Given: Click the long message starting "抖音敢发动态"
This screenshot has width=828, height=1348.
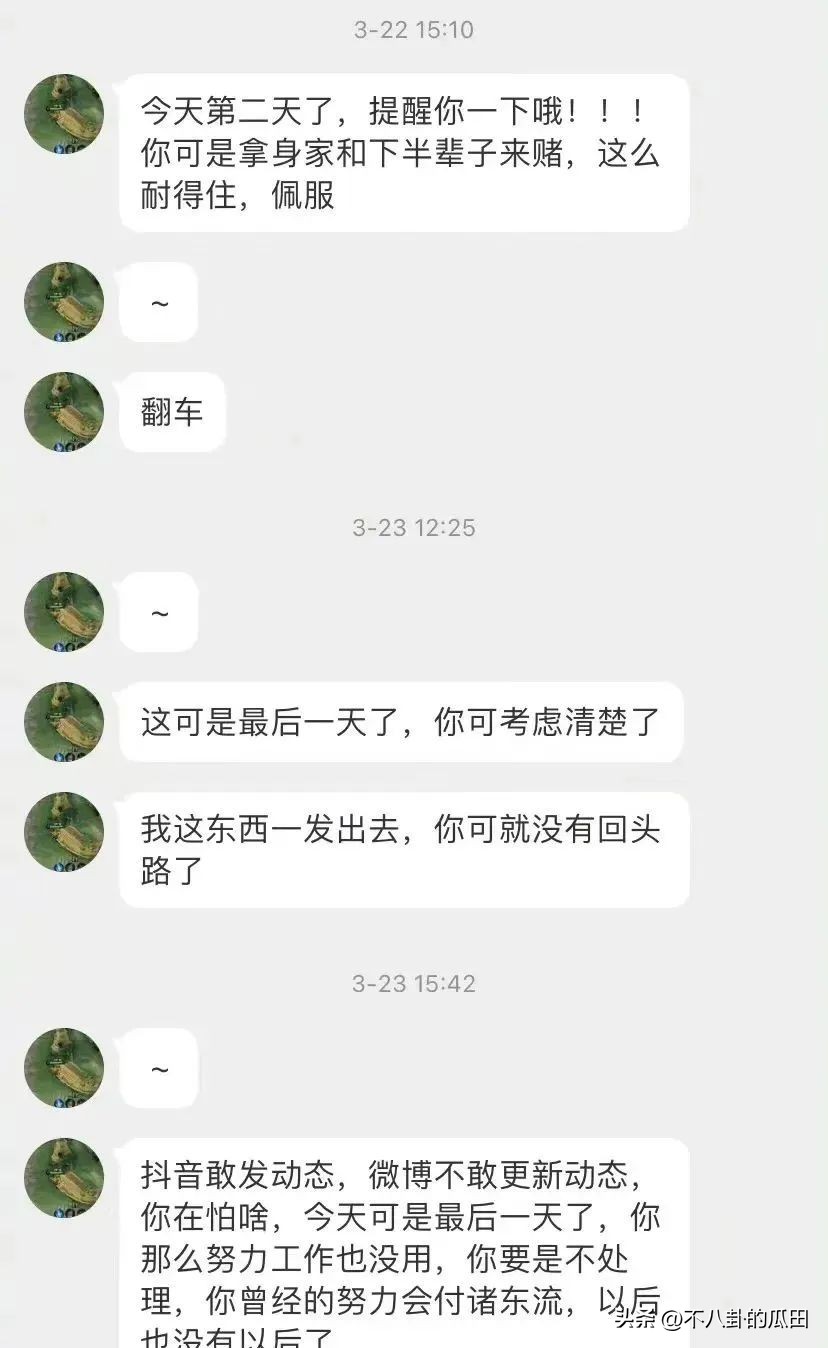Looking at the screenshot, I should point(404,1240).
